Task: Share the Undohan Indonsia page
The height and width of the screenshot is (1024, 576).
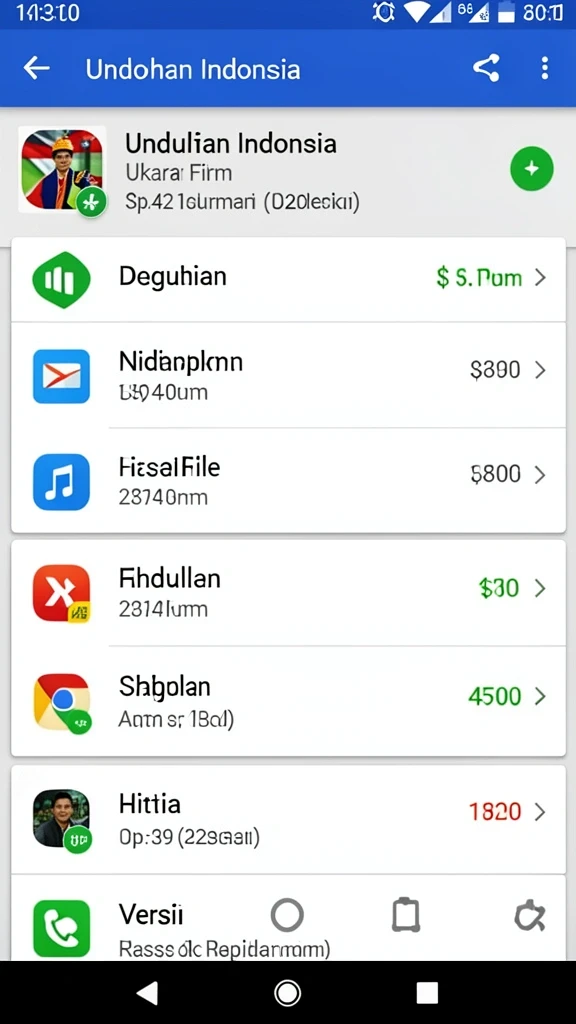Action: 486,68
